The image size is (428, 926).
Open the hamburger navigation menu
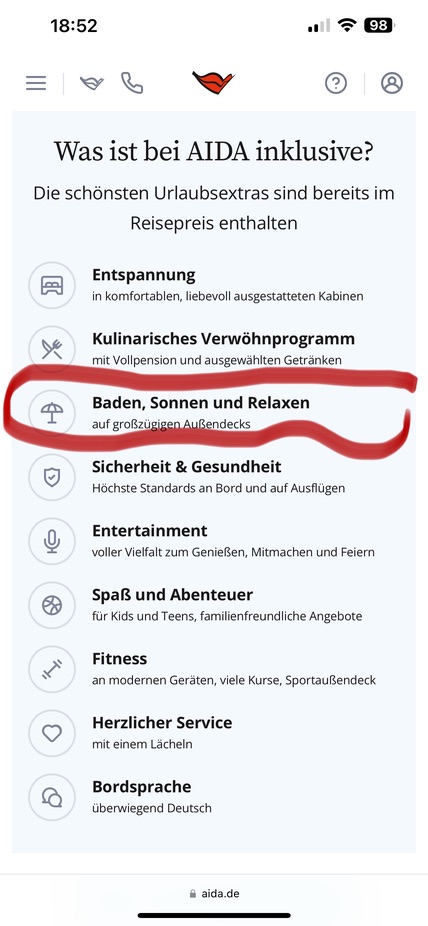click(36, 83)
